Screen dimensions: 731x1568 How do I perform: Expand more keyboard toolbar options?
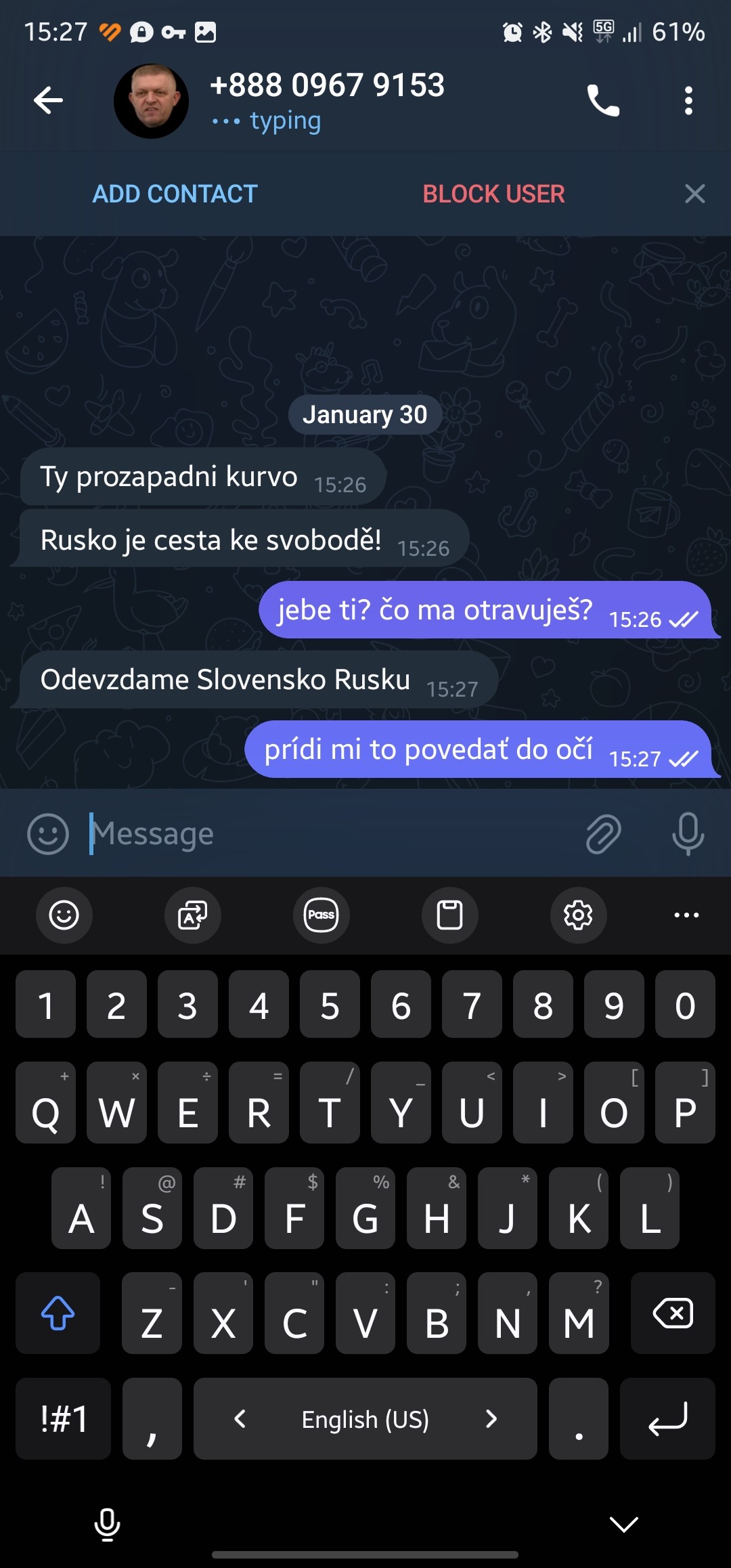tap(686, 915)
